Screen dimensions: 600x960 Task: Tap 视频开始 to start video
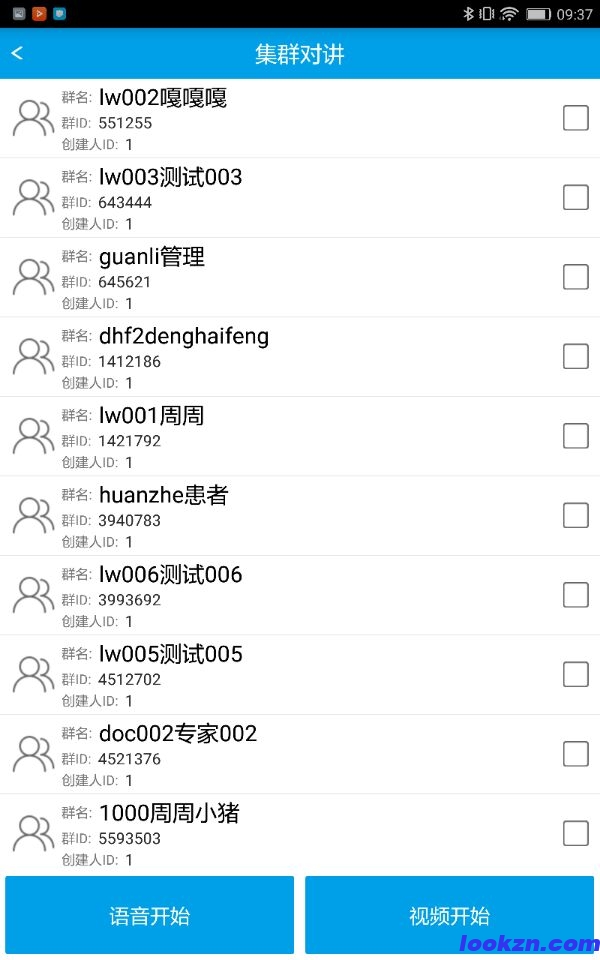[450, 915]
